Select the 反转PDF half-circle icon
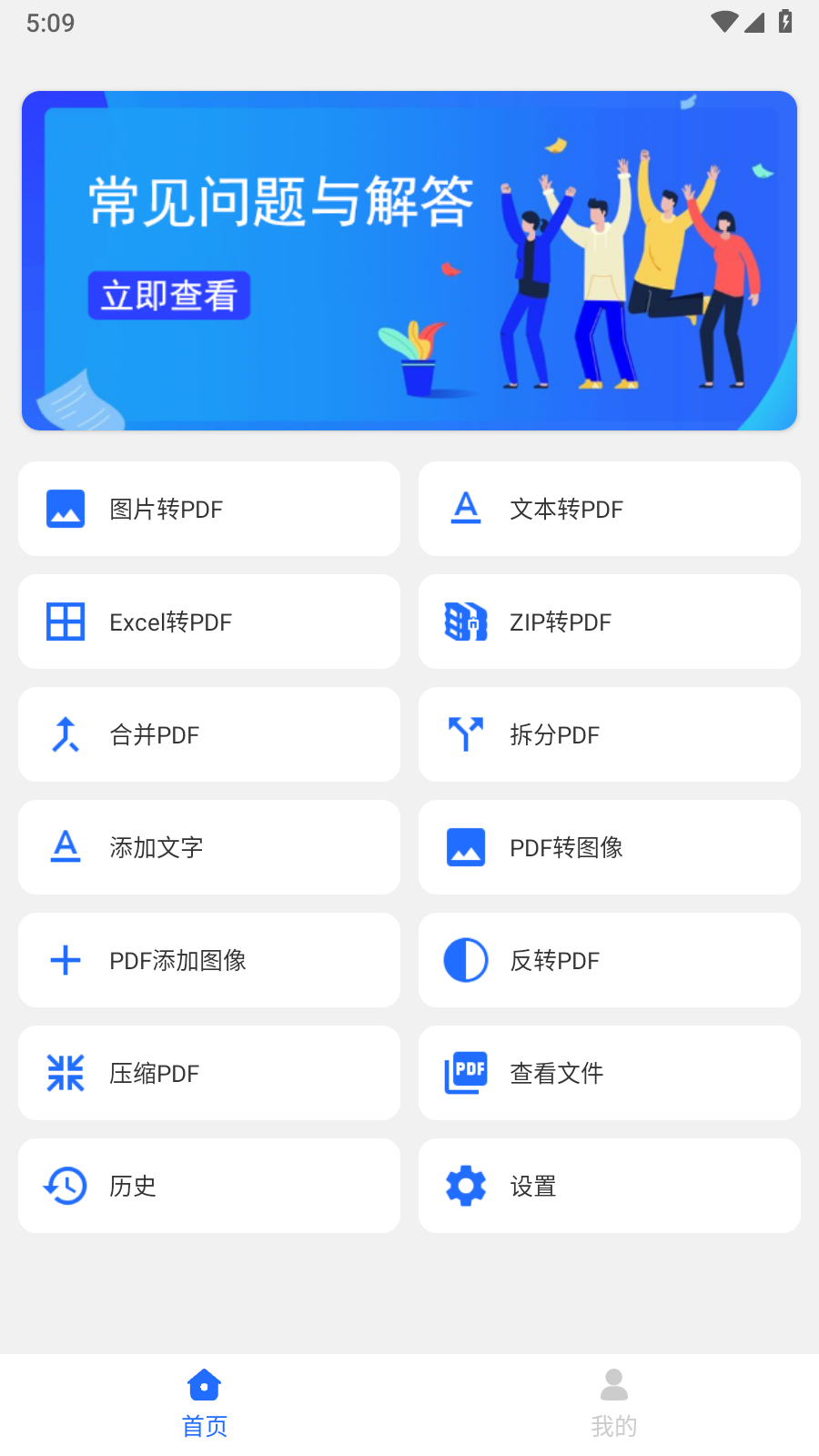Screen dimensions: 819x1456 click(465, 960)
